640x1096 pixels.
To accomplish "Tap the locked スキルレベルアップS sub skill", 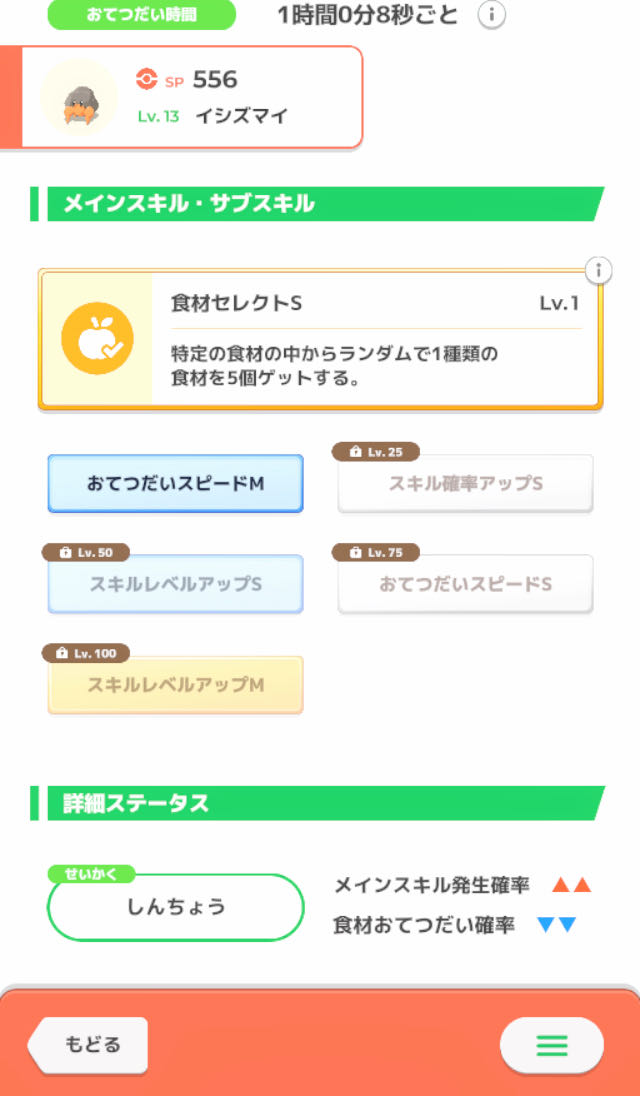I will (175, 584).
